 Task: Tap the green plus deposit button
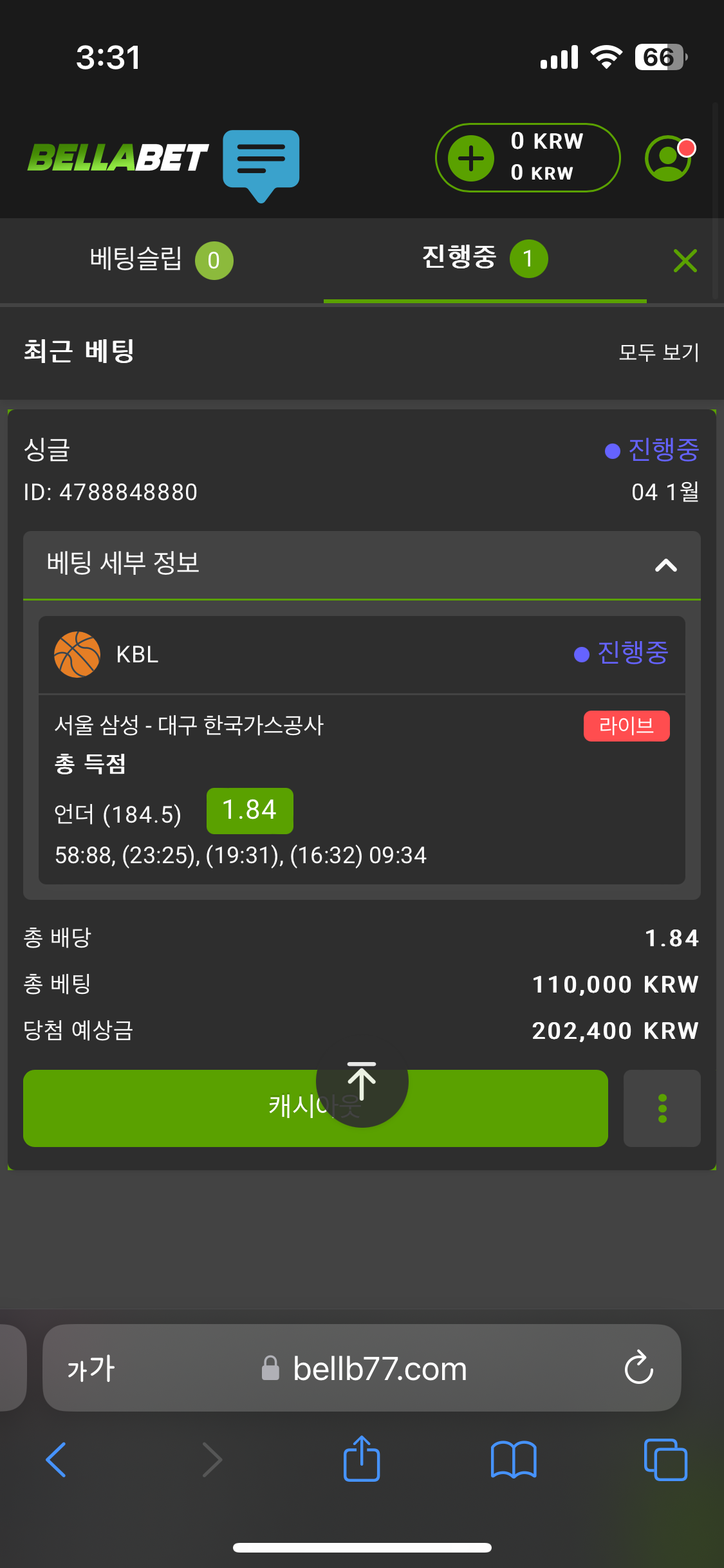pos(471,158)
